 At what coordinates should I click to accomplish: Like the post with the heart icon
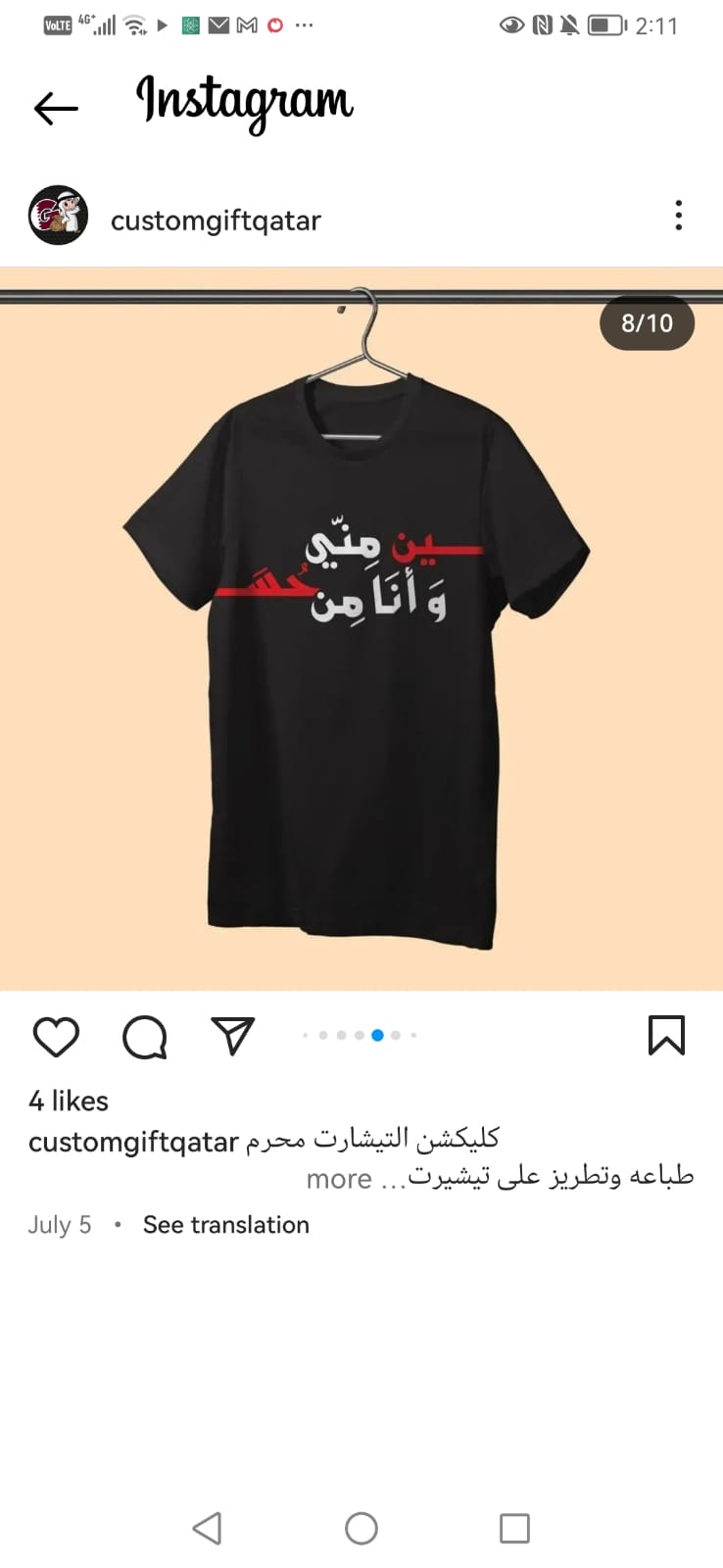56,1037
